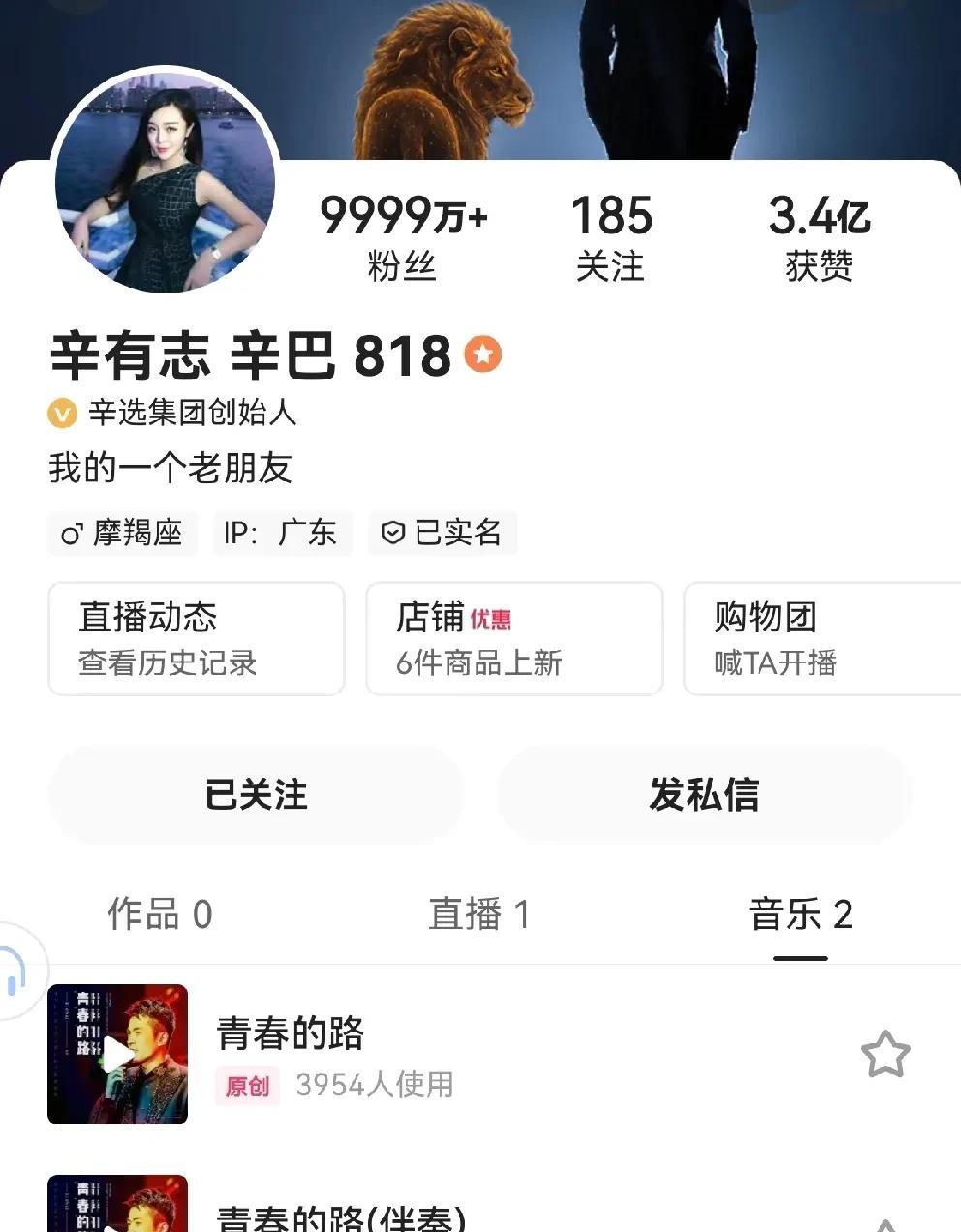The width and height of the screenshot is (961, 1232).
Task: Open the 店铺 shop card
Action: (513, 638)
